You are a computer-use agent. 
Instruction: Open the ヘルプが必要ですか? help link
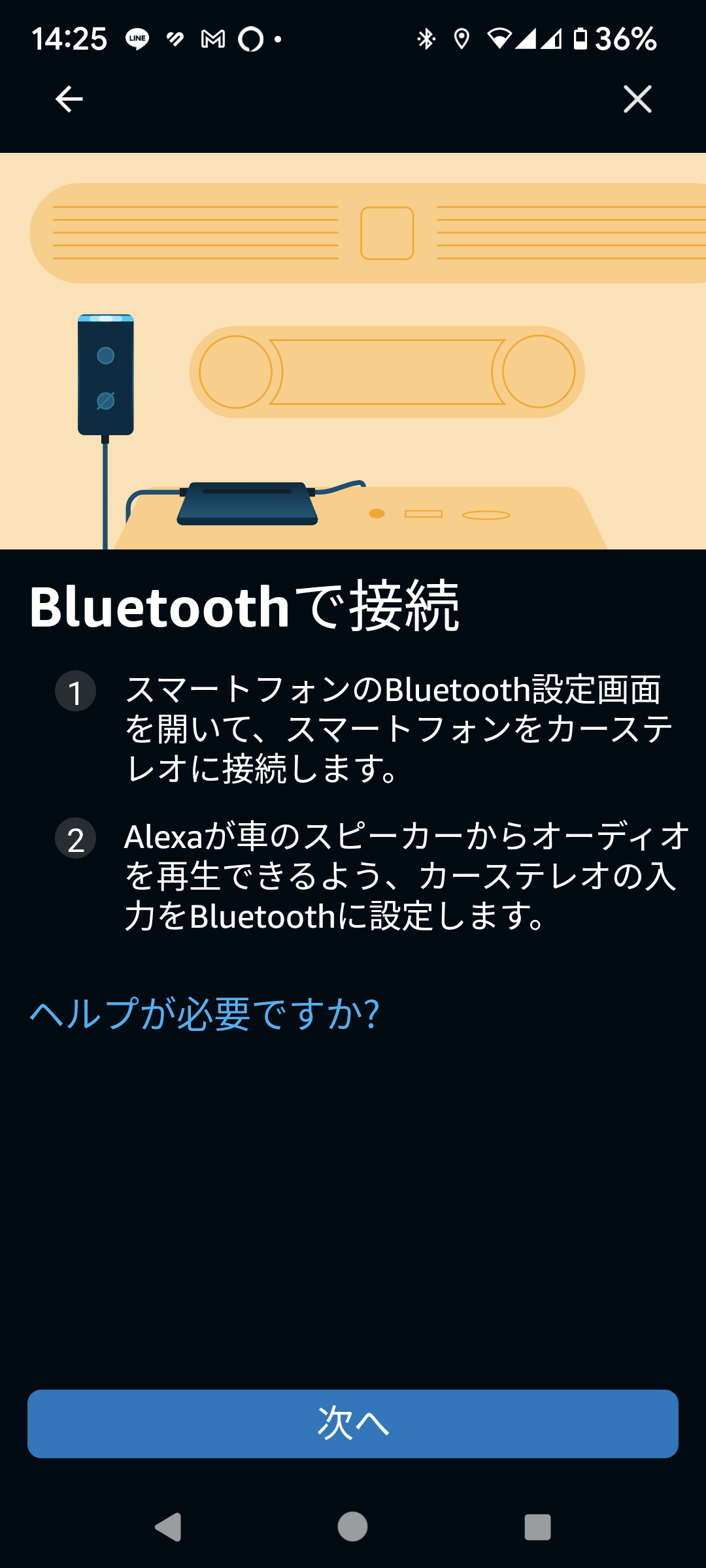click(205, 1013)
